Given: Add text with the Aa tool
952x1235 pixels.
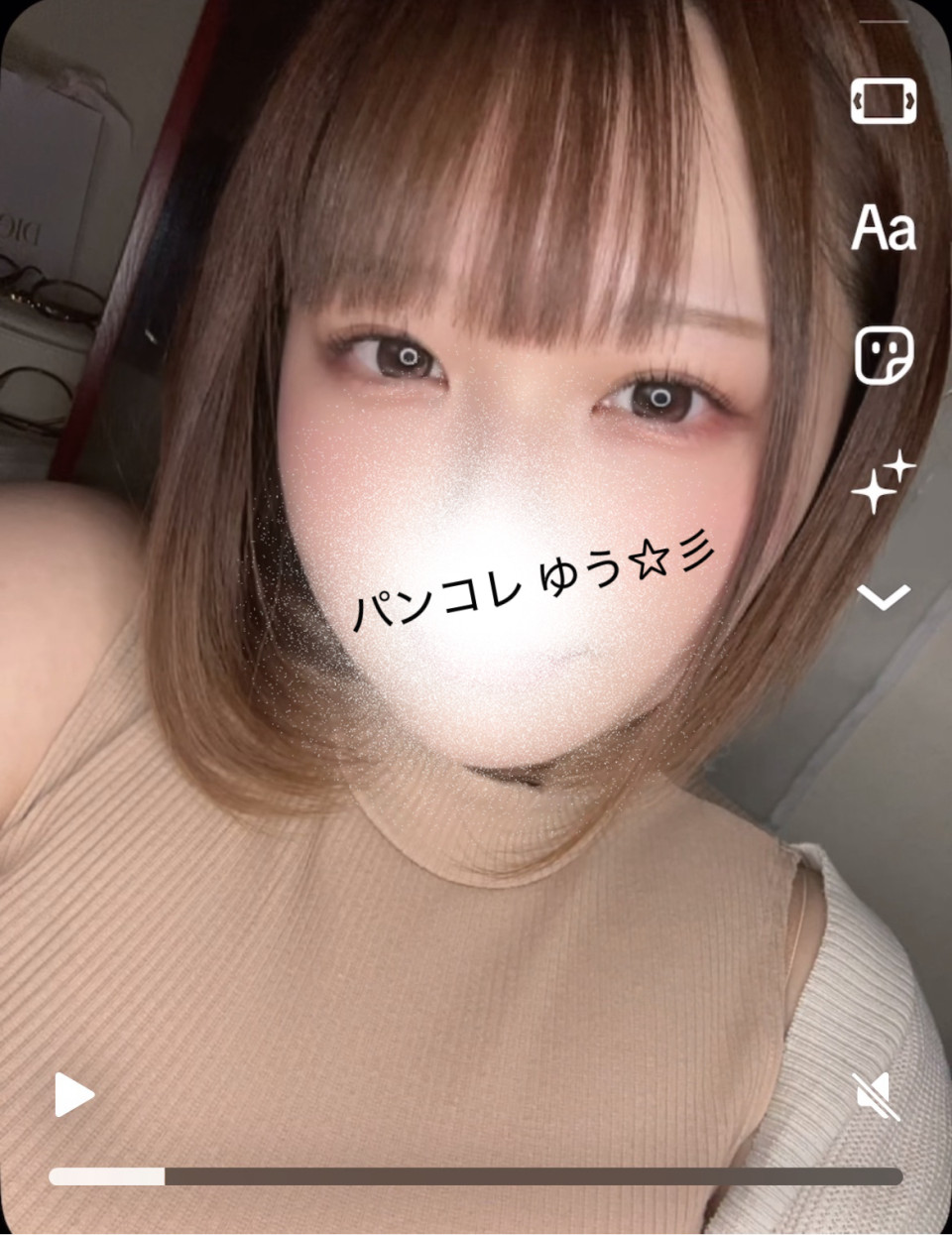Looking at the screenshot, I should [883, 229].
